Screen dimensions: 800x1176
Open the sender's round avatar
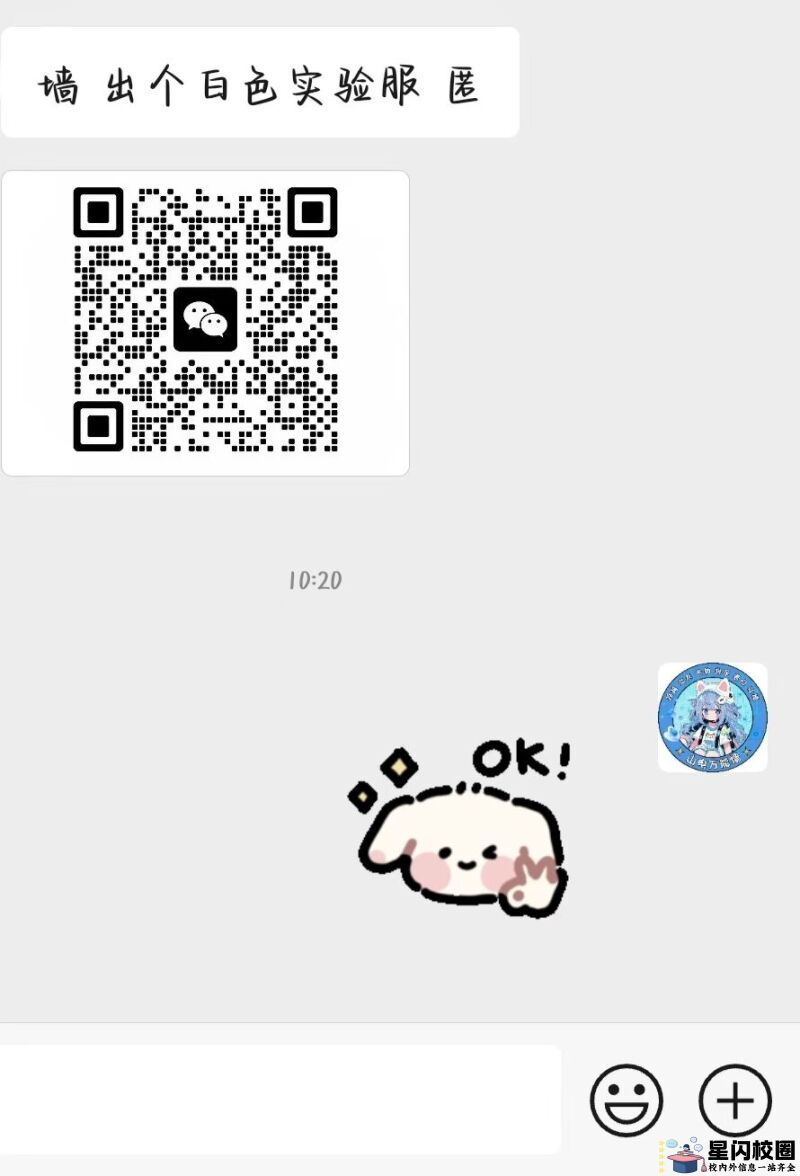712,717
